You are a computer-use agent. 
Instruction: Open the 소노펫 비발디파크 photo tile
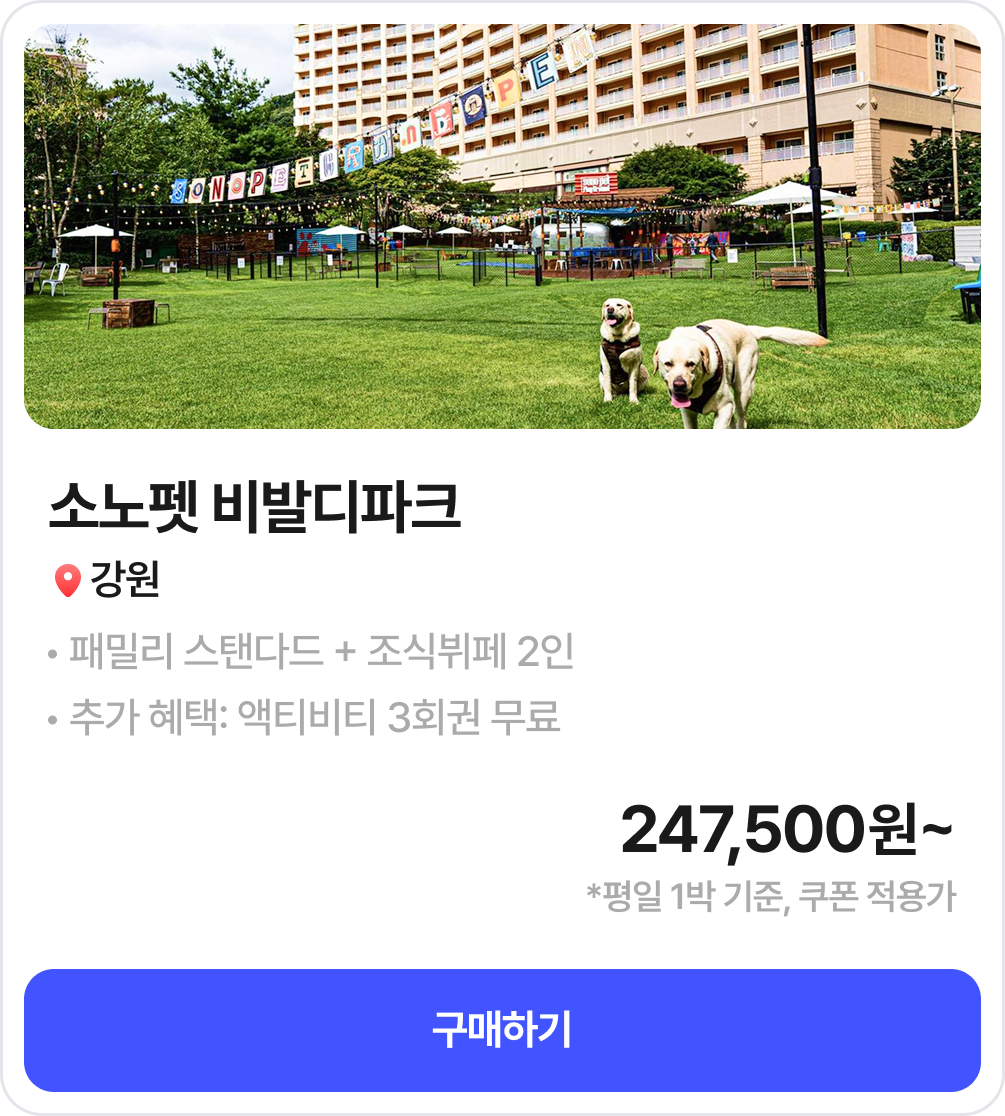click(502, 227)
